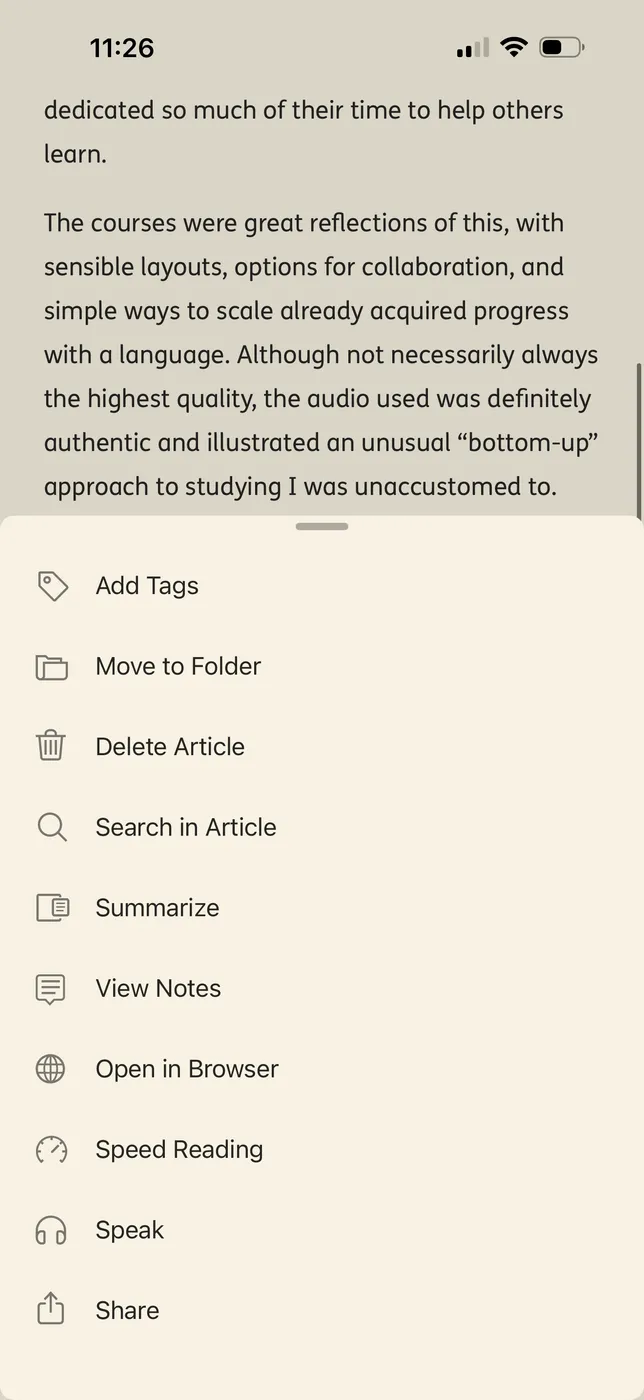Tap the sheet grabber handle
Screen dimensions: 644x1400
[x=322, y=526]
